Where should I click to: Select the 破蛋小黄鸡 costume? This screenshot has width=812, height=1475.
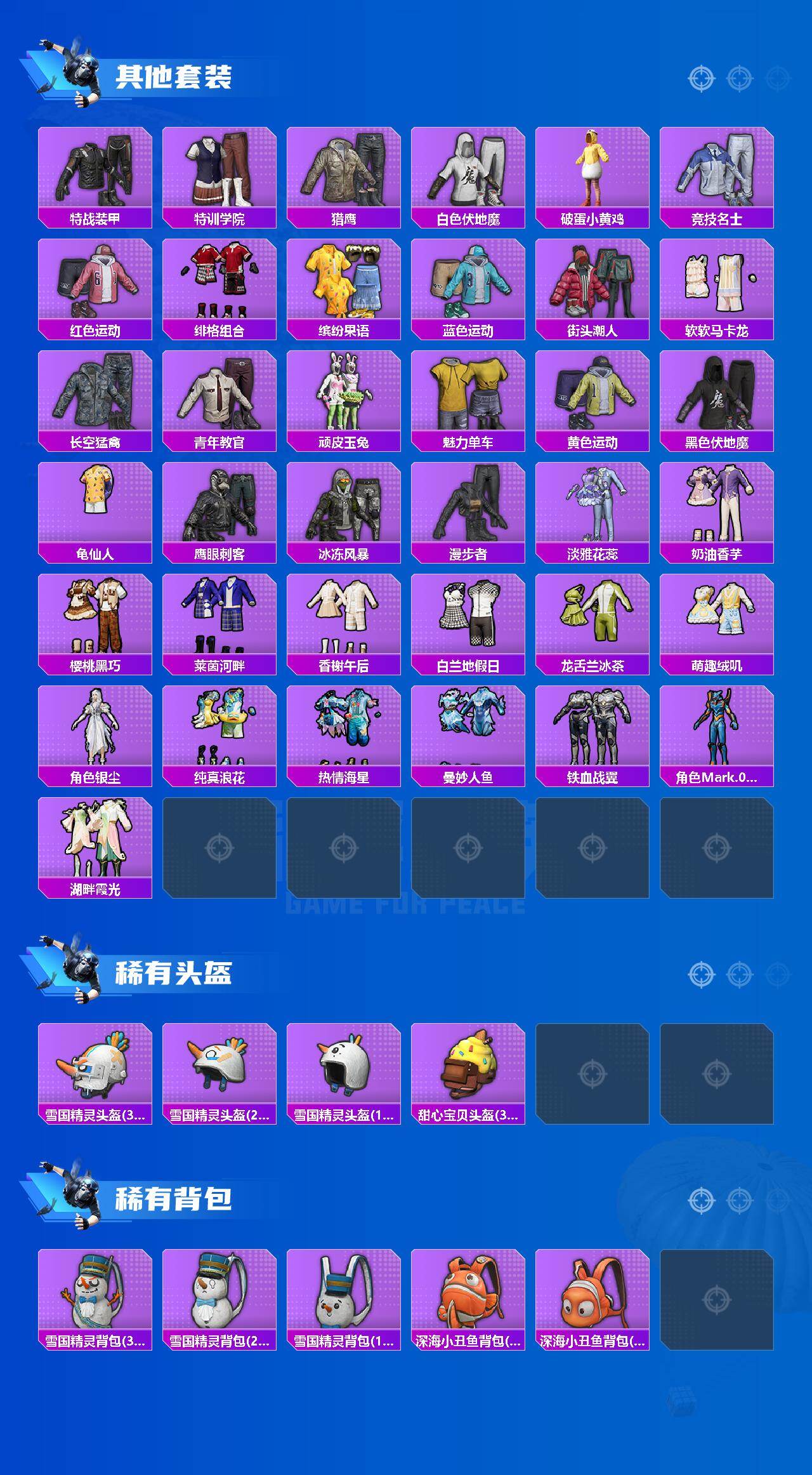[593, 171]
